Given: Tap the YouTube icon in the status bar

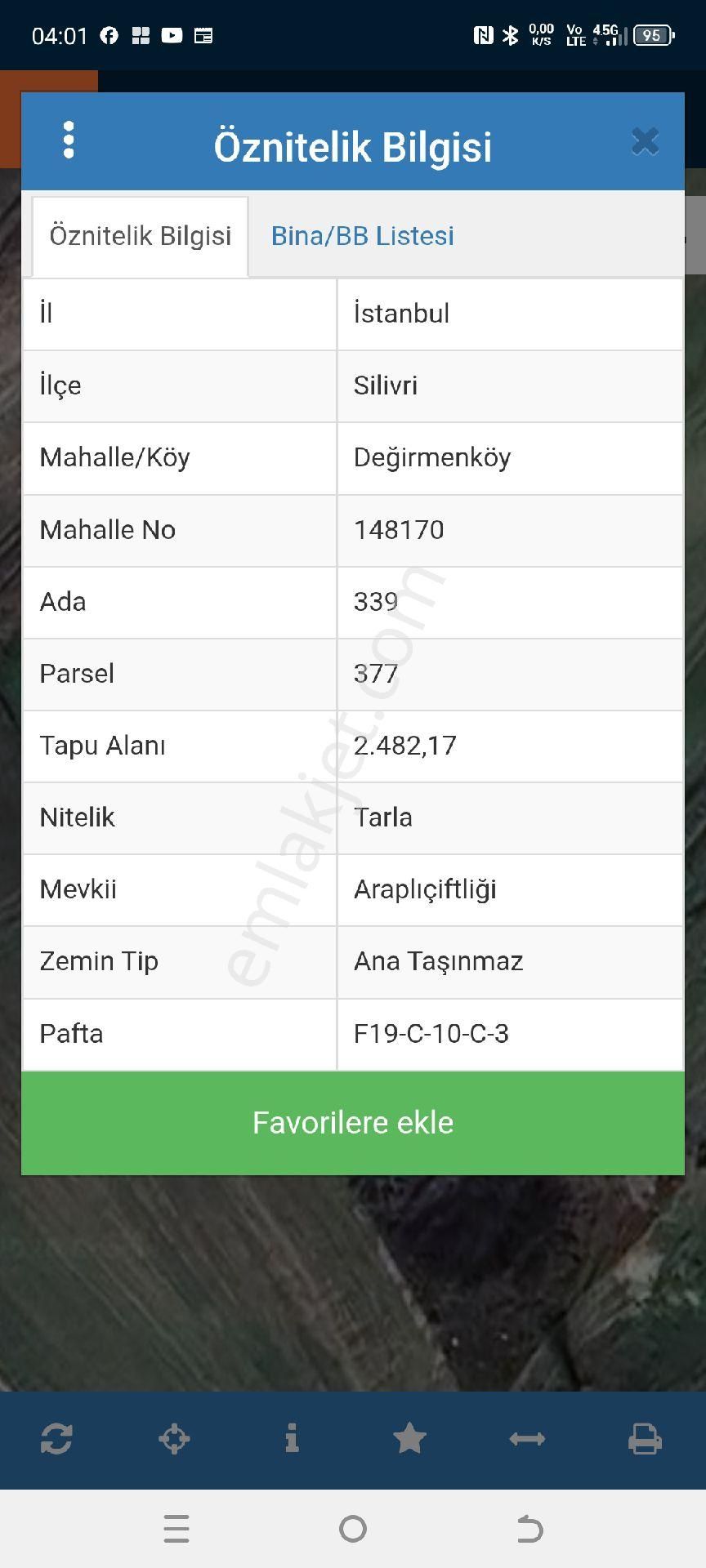Looking at the screenshot, I should (x=171, y=35).
